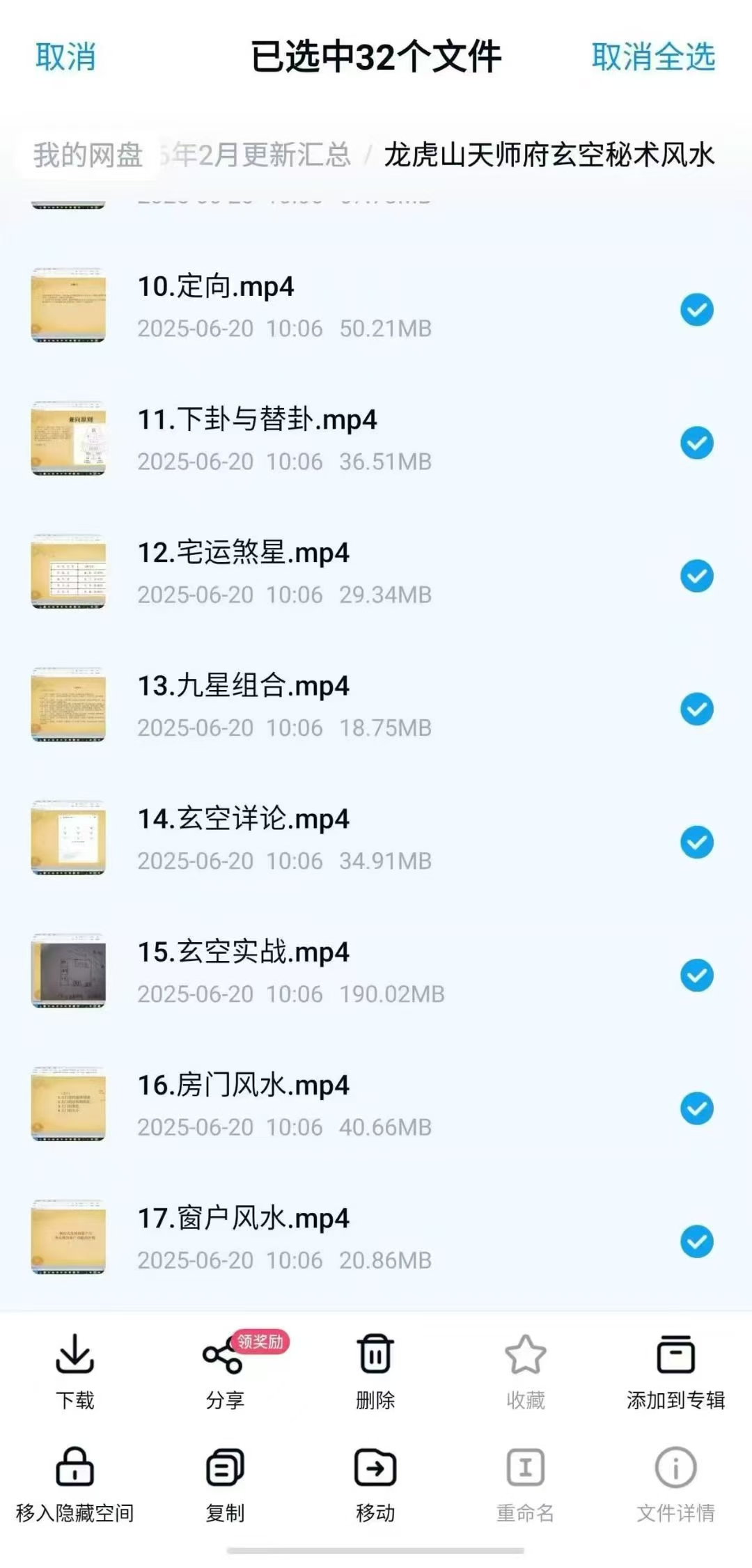Deselect 12.宅运煞星.mp4 checkbox

pos(696,576)
